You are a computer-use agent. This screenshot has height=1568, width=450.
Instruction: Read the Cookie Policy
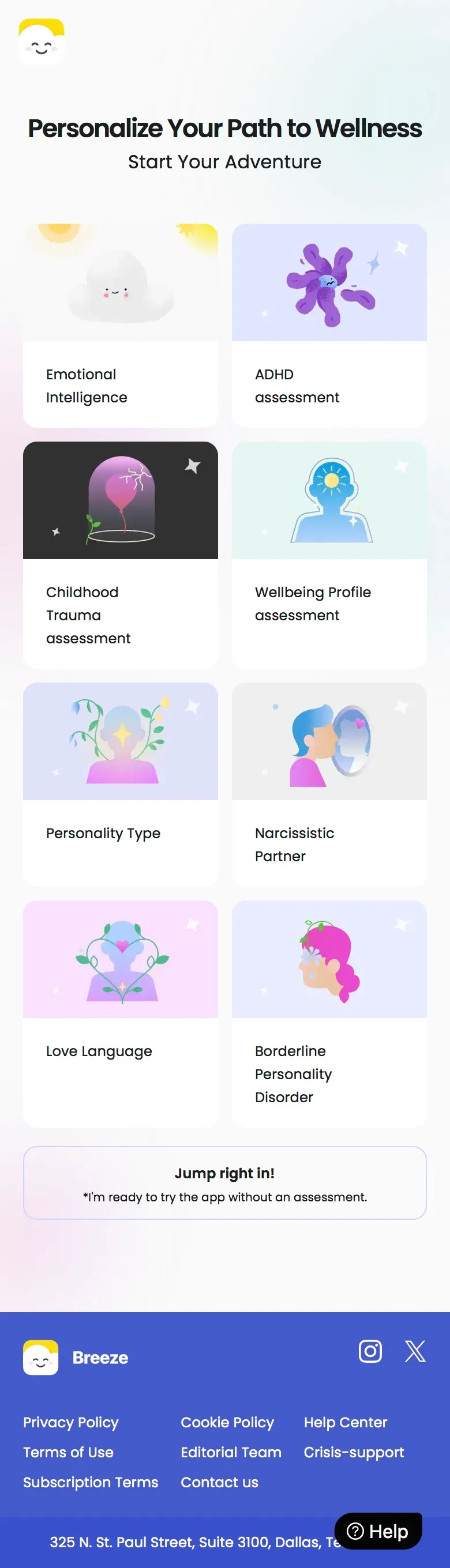(x=227, y=1422)
